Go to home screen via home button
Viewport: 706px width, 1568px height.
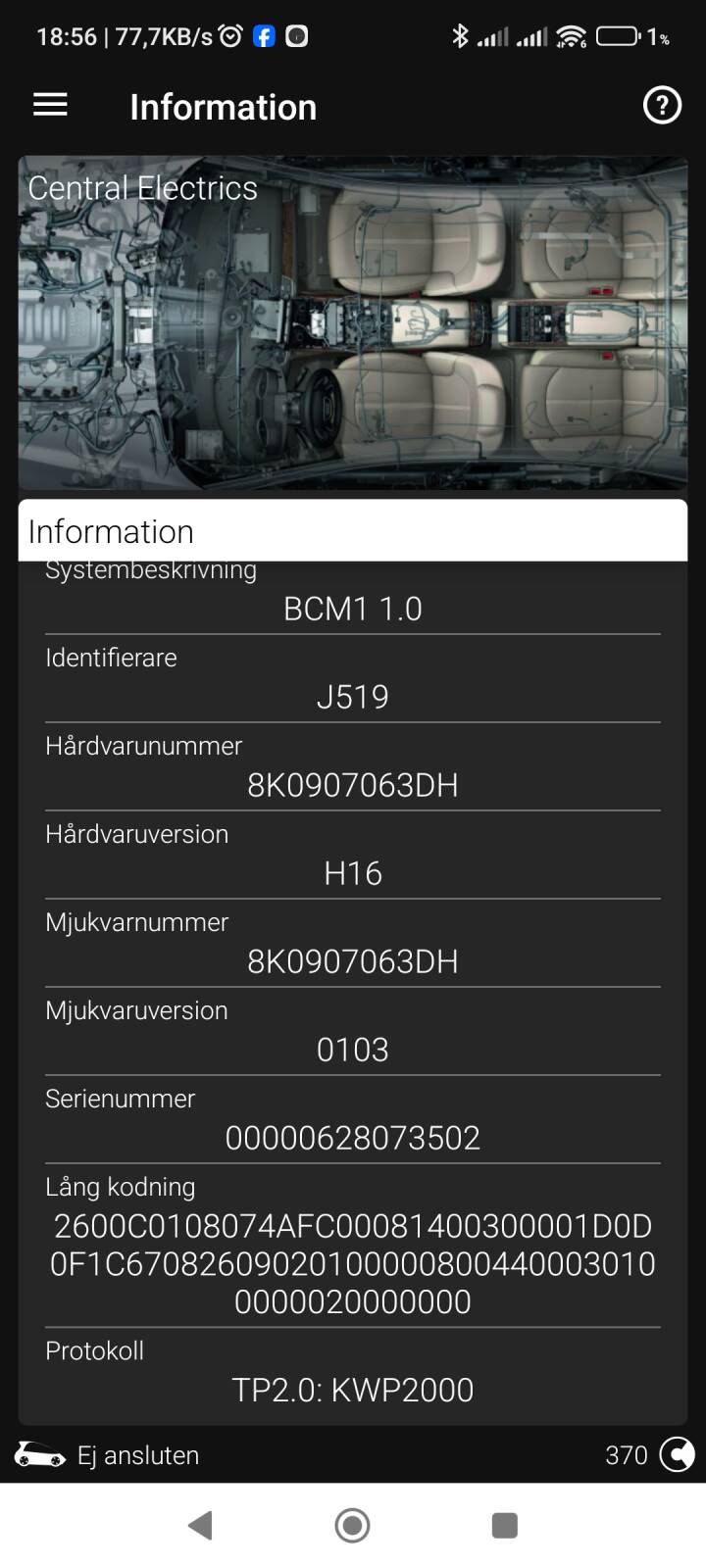pyautogui.click(x=353, y=1525)
